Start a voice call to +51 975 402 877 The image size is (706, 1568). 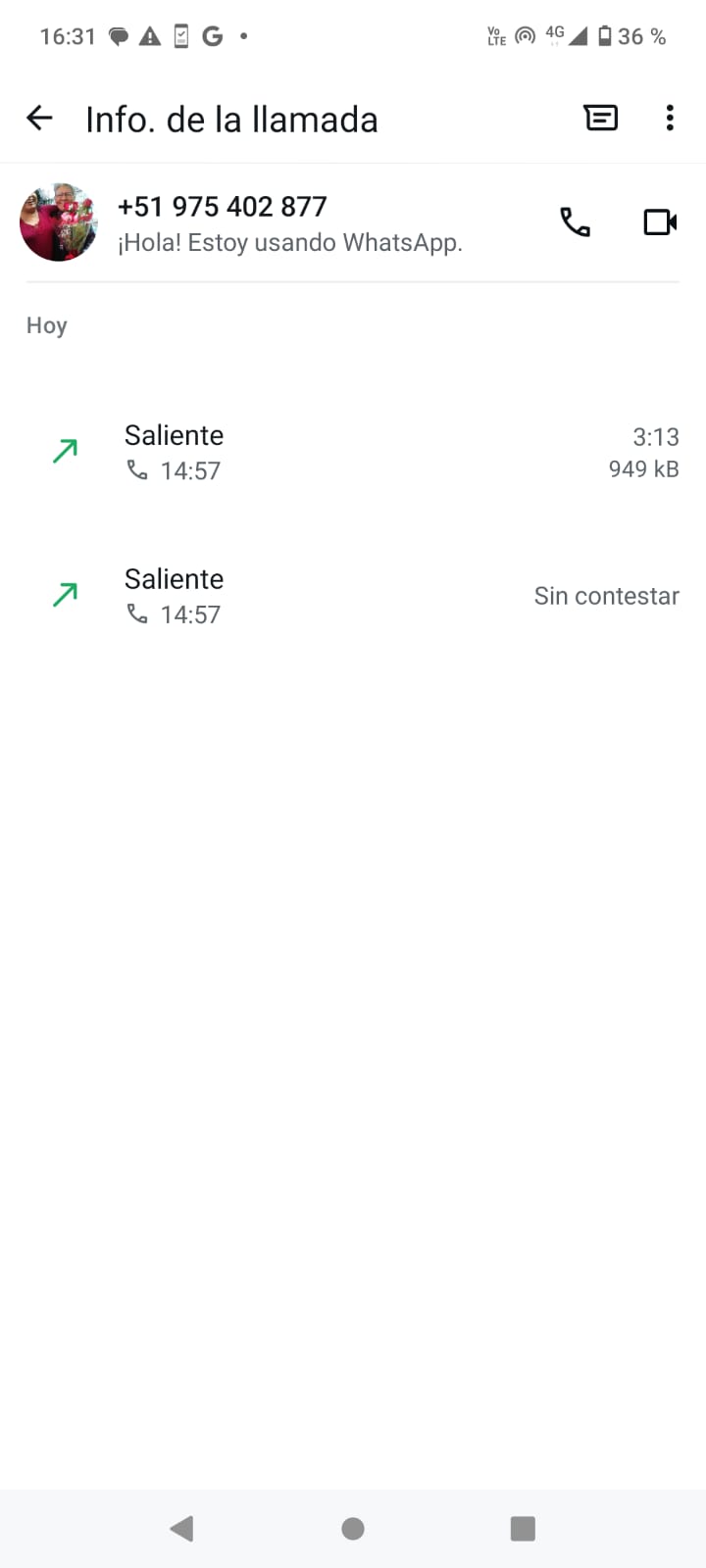[x=576, y=222]
